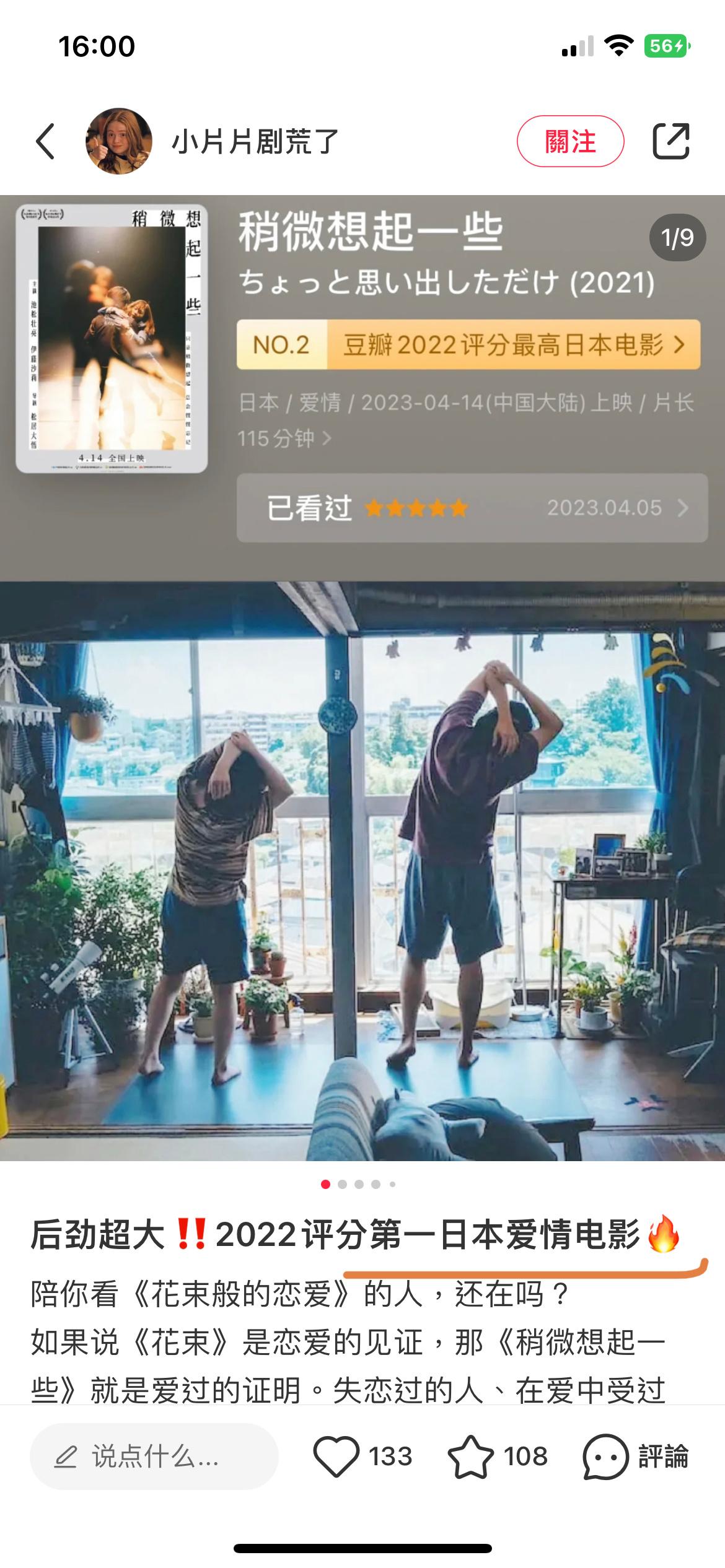Tap the 说点什么 comment box
This screenshot has height=1568, width=725.
pyautogui.click(x=154, y=1457)
